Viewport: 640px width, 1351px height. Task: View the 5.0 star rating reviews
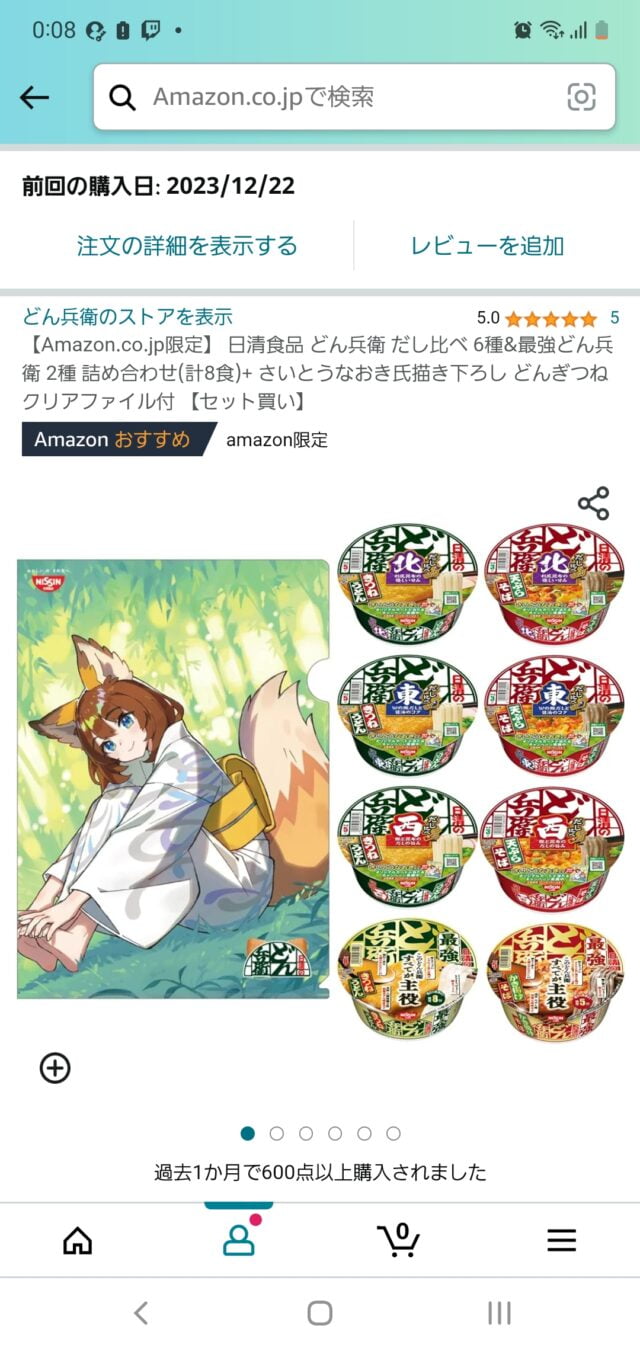[550, 319]
